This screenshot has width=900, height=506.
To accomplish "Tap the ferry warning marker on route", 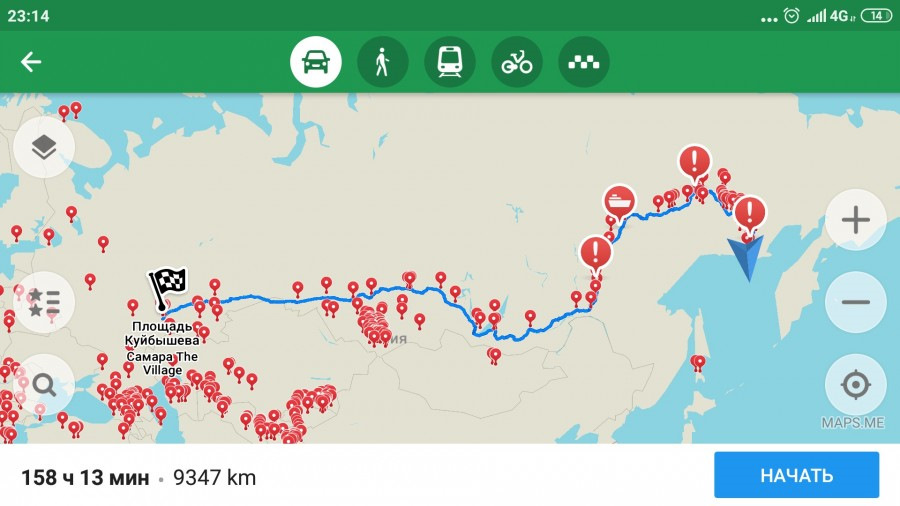I will [620, 202].
